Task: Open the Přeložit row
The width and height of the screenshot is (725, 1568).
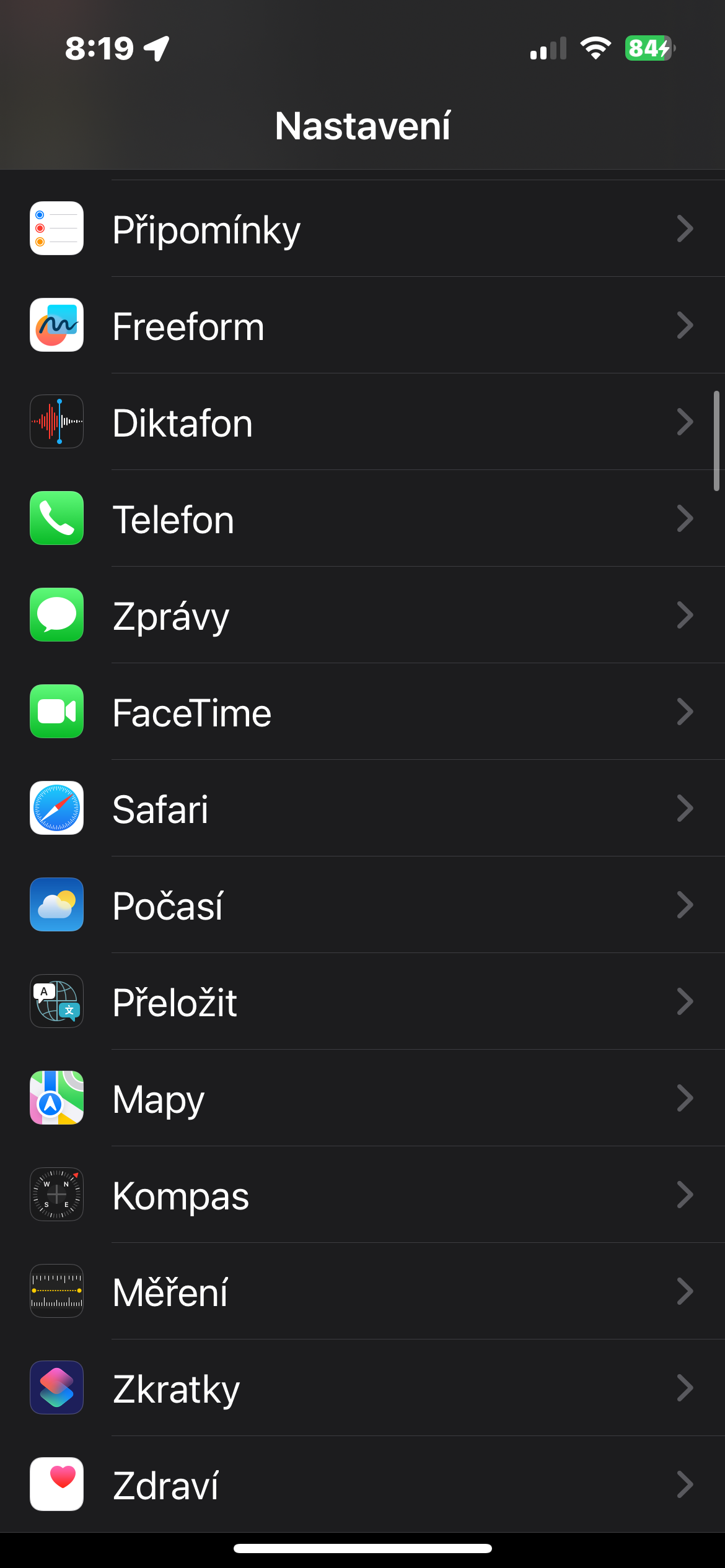Action: [x=362, y=1002]
